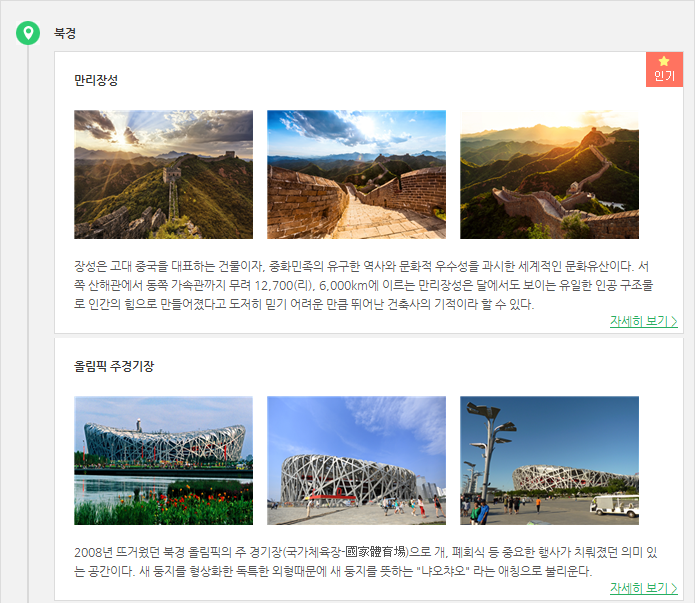This screenshot has height=603, width=695.
Task: Open 자세히 보기 link for 만리장성
Action: (643, 321)
